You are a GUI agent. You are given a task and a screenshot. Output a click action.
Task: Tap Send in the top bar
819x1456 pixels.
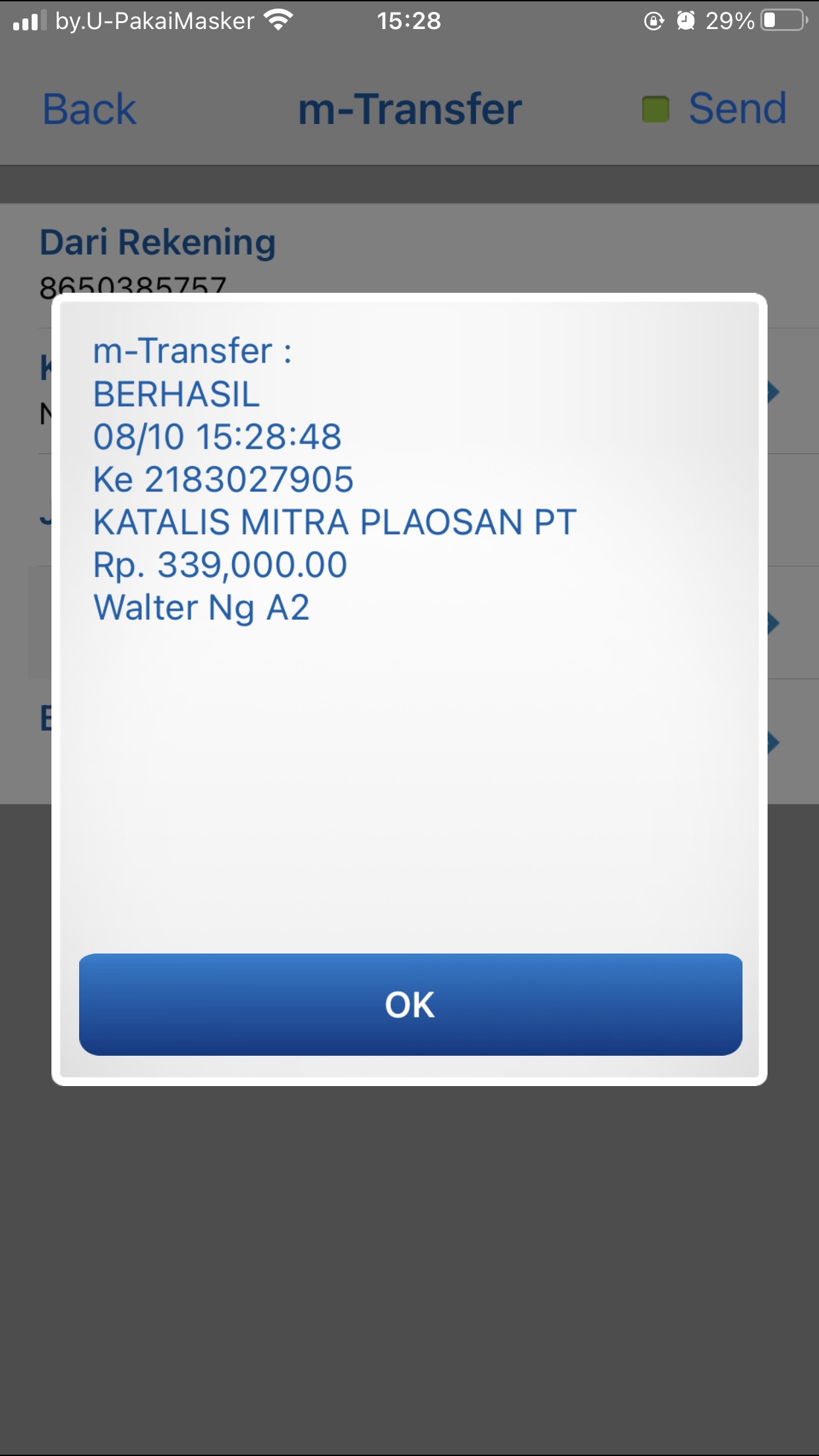tap(737, 108)
